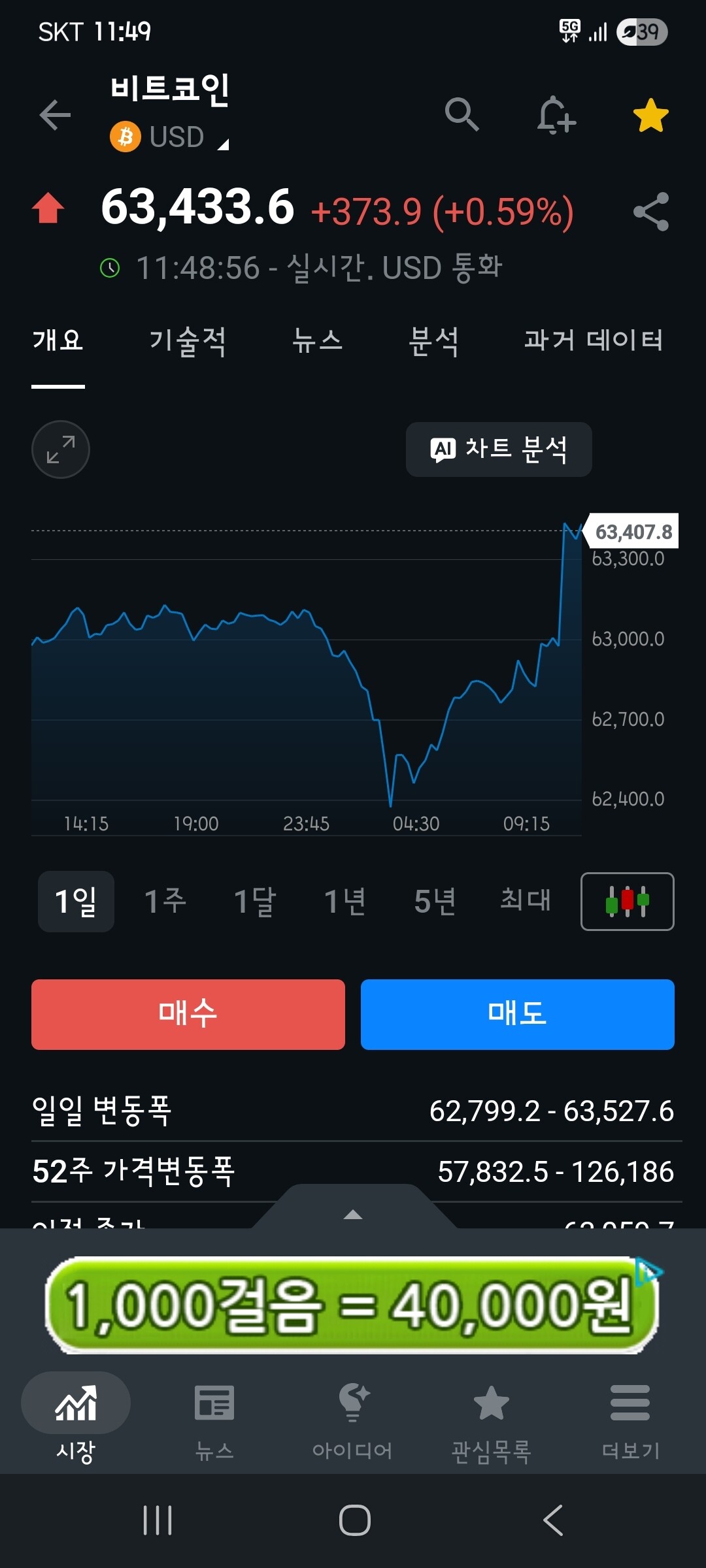Select the 1년 chart range

[x=345, y=902]
